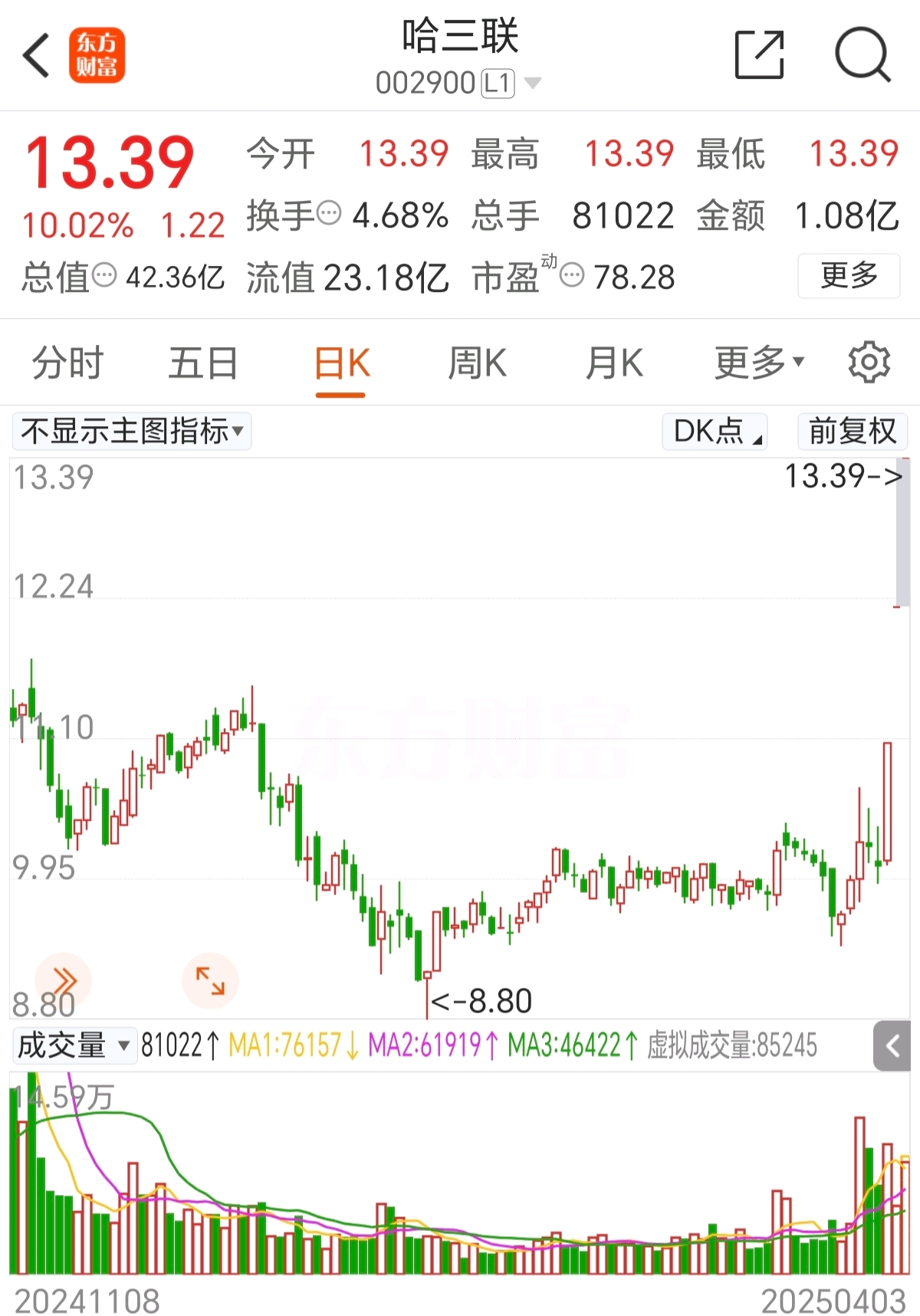Switch to the 周K tab
The image size is (920, 1316).
coord(477,363)
